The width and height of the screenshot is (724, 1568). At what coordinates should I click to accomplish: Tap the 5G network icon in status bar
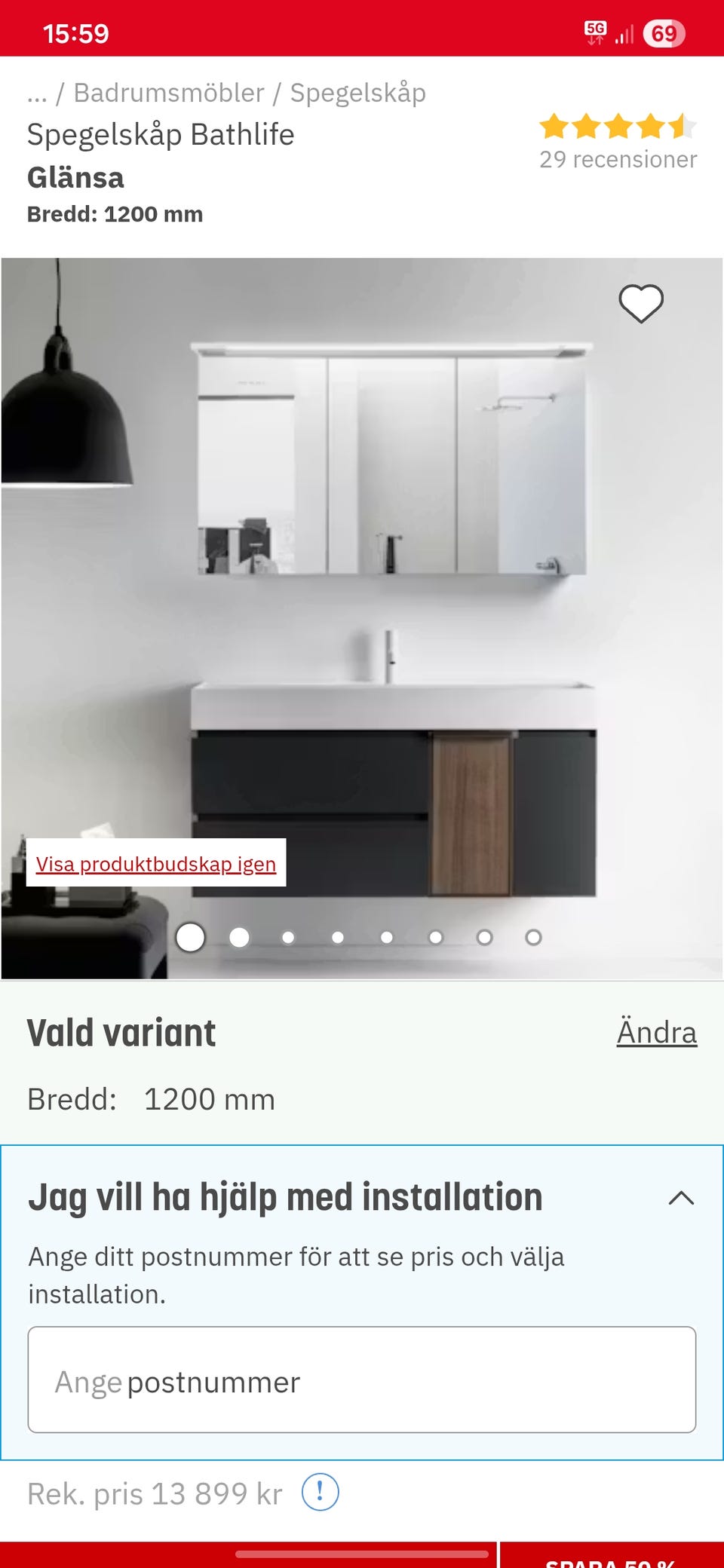[594, 32]
